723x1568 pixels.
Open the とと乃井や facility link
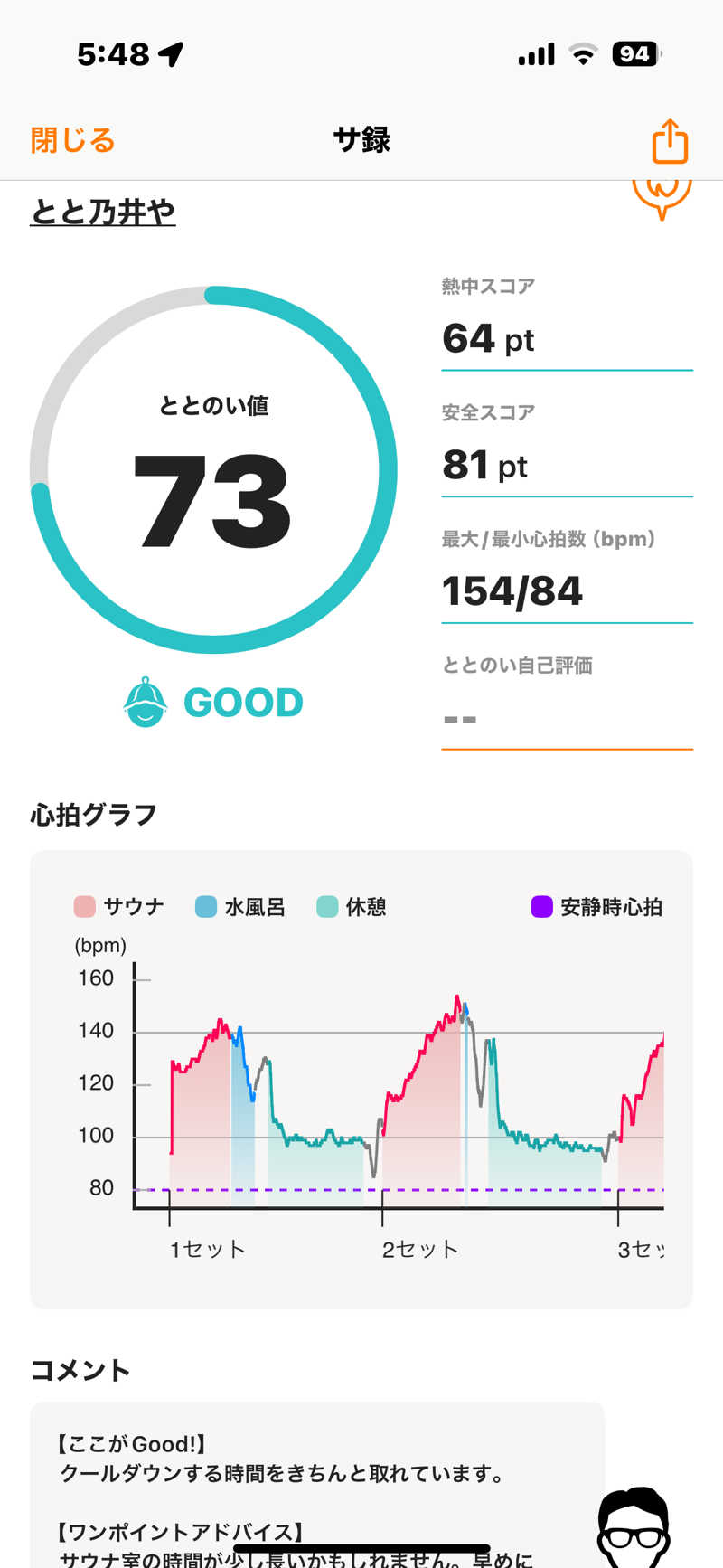pos(103,212)
